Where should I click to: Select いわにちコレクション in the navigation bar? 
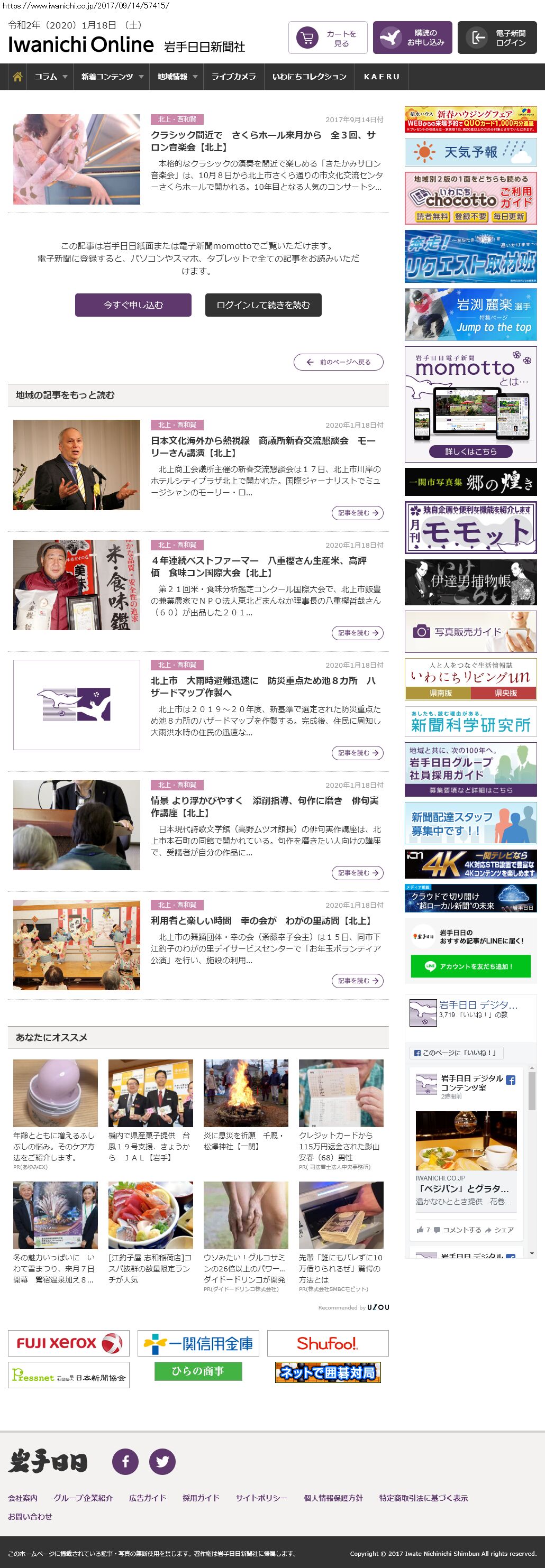pyautogui.click(x=310, y=77)
